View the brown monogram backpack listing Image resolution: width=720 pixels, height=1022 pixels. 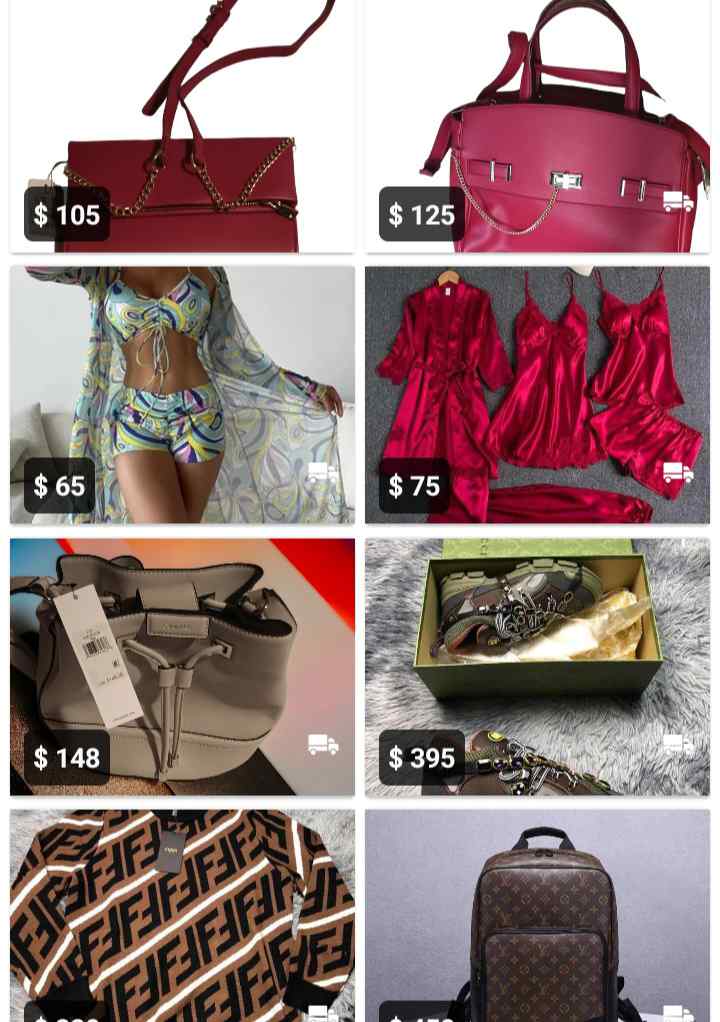click(x=537, y=915)
